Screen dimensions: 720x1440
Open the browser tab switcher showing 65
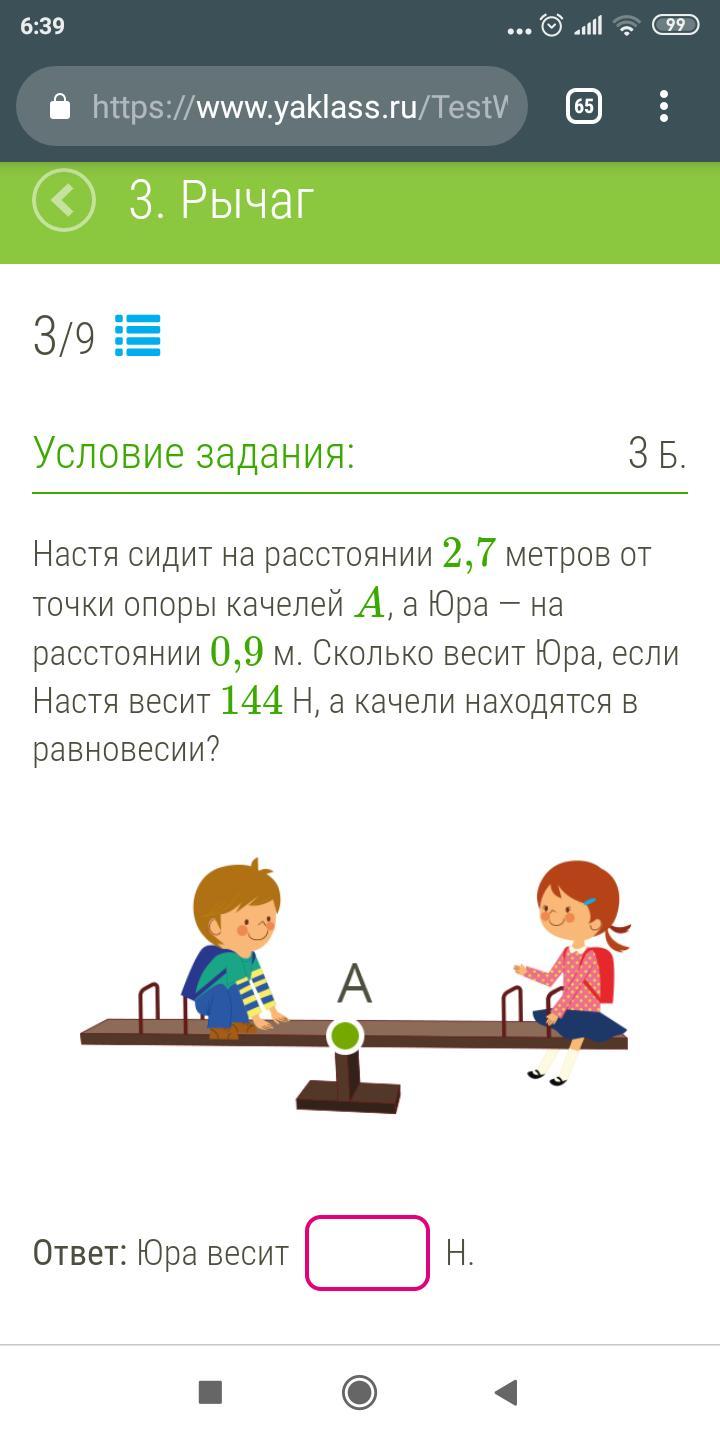[584, 106]
